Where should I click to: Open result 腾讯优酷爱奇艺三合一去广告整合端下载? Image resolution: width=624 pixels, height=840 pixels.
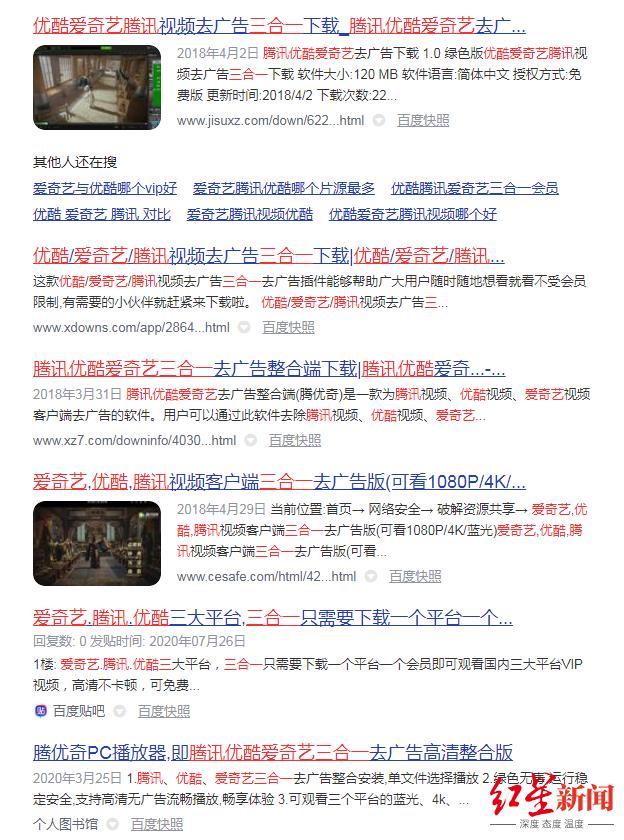pos(269,369)
